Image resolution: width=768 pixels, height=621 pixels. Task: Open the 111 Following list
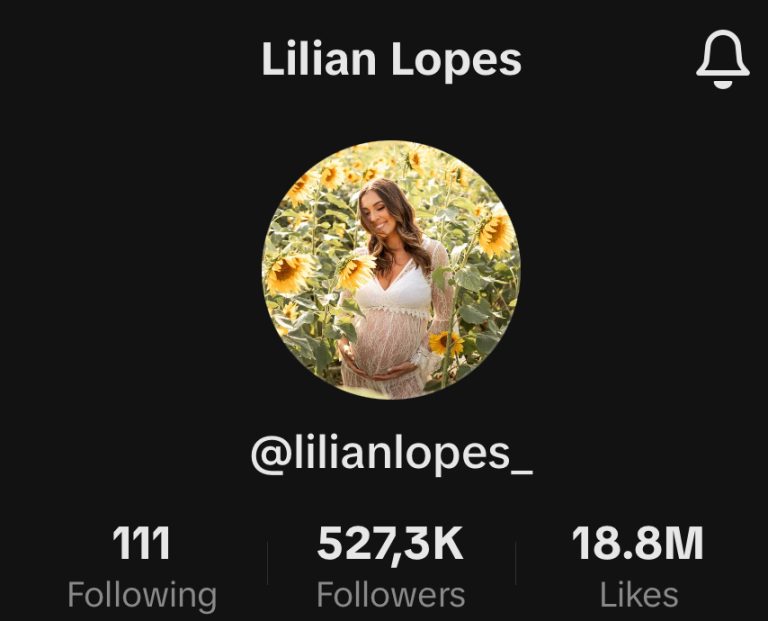click(x=141, y=568)
